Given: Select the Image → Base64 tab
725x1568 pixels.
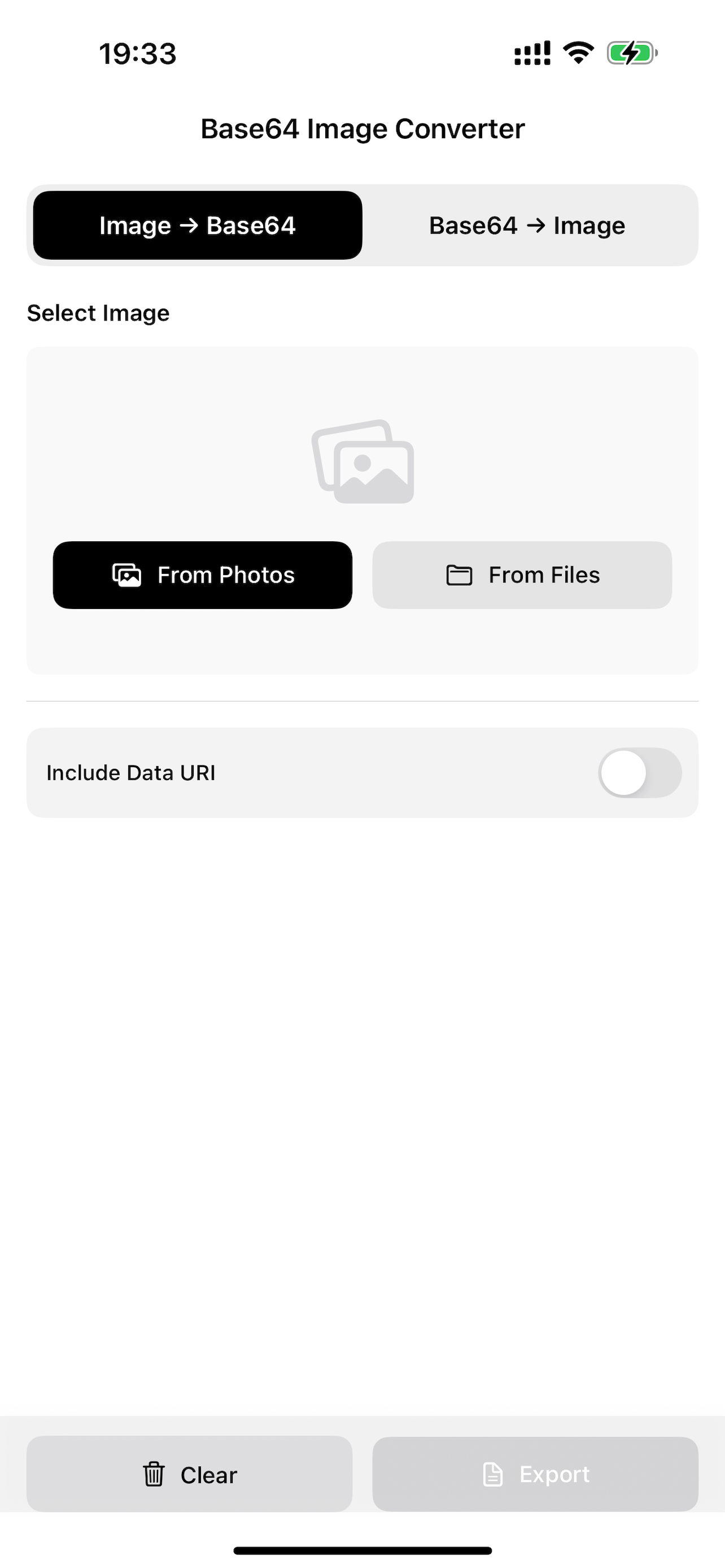Looking at the screenshot, I should coord(198,225).
